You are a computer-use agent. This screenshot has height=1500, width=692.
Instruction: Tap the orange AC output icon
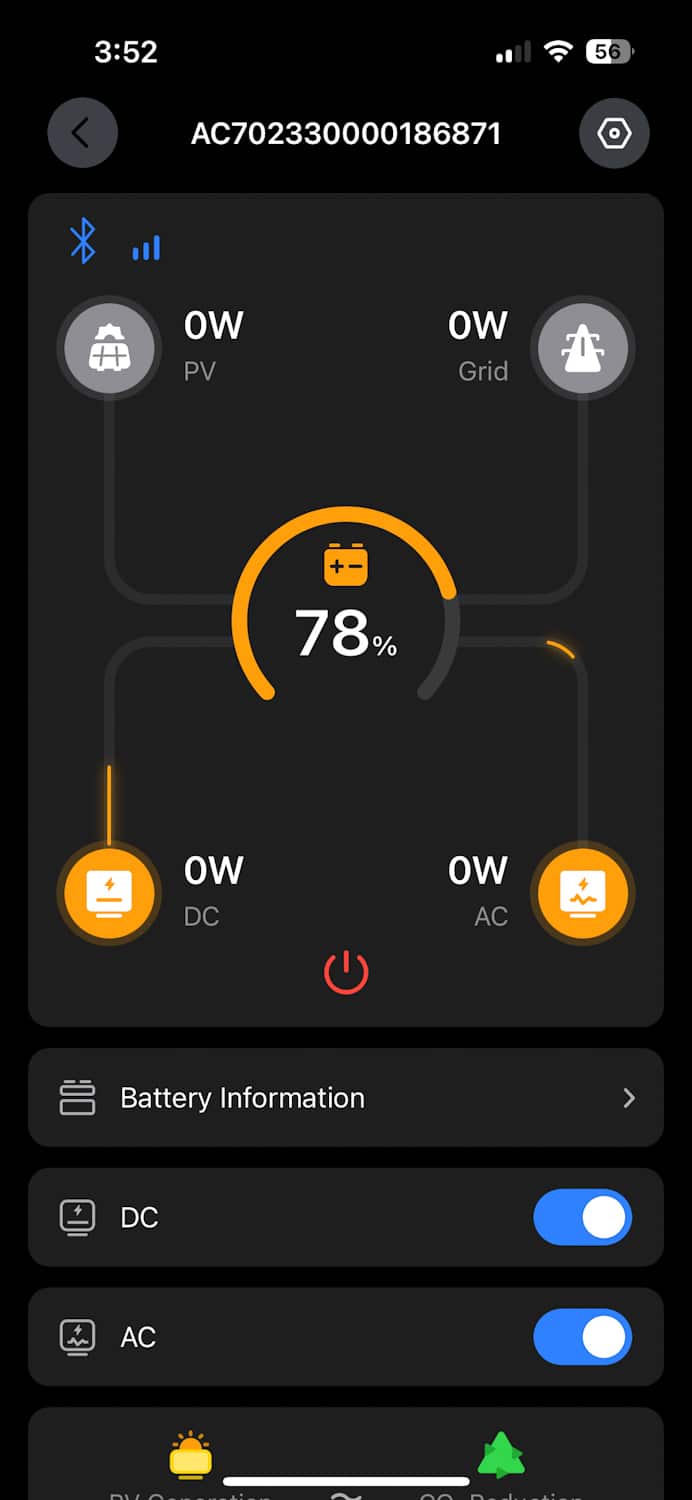[x=583, y=893]
